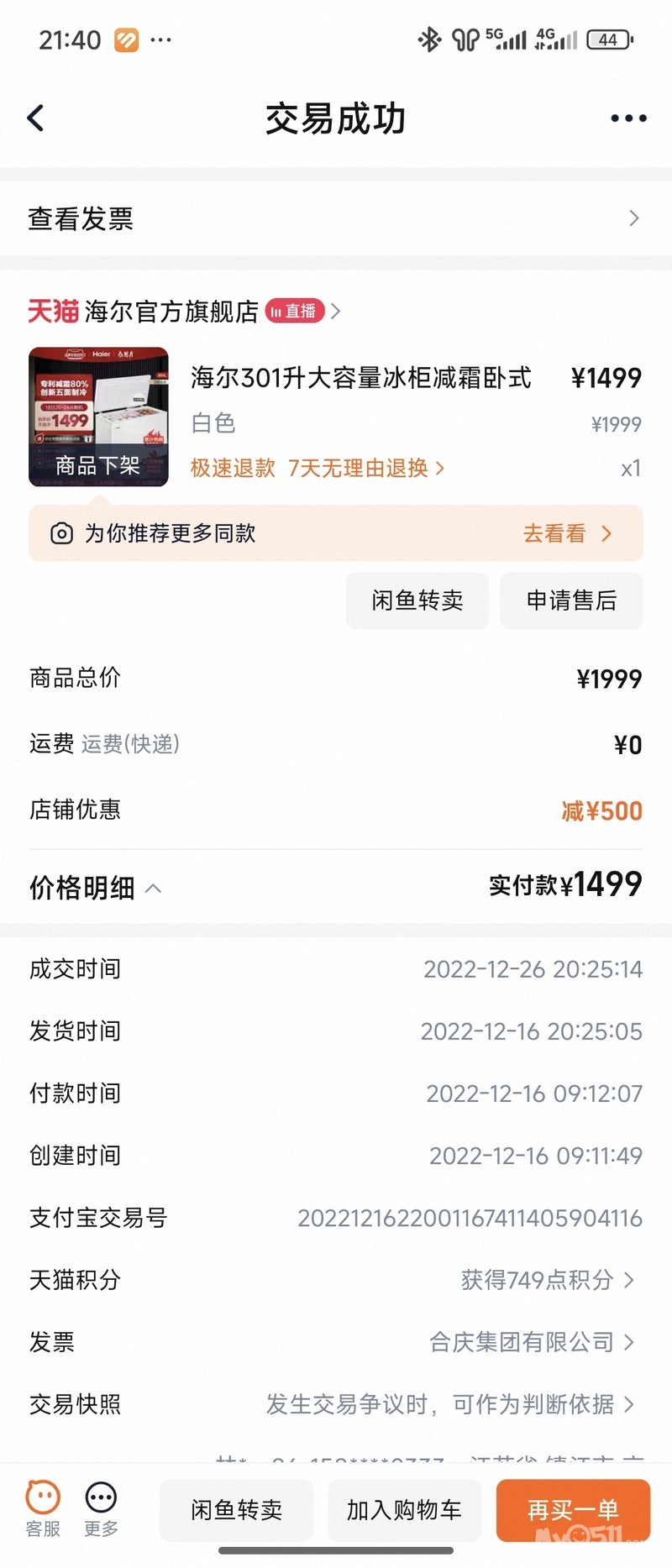The height and width of the screenshot is (1568, 672).
Task: Tap 去看看 for similar recommendations
Action: (x=567, y=533)
